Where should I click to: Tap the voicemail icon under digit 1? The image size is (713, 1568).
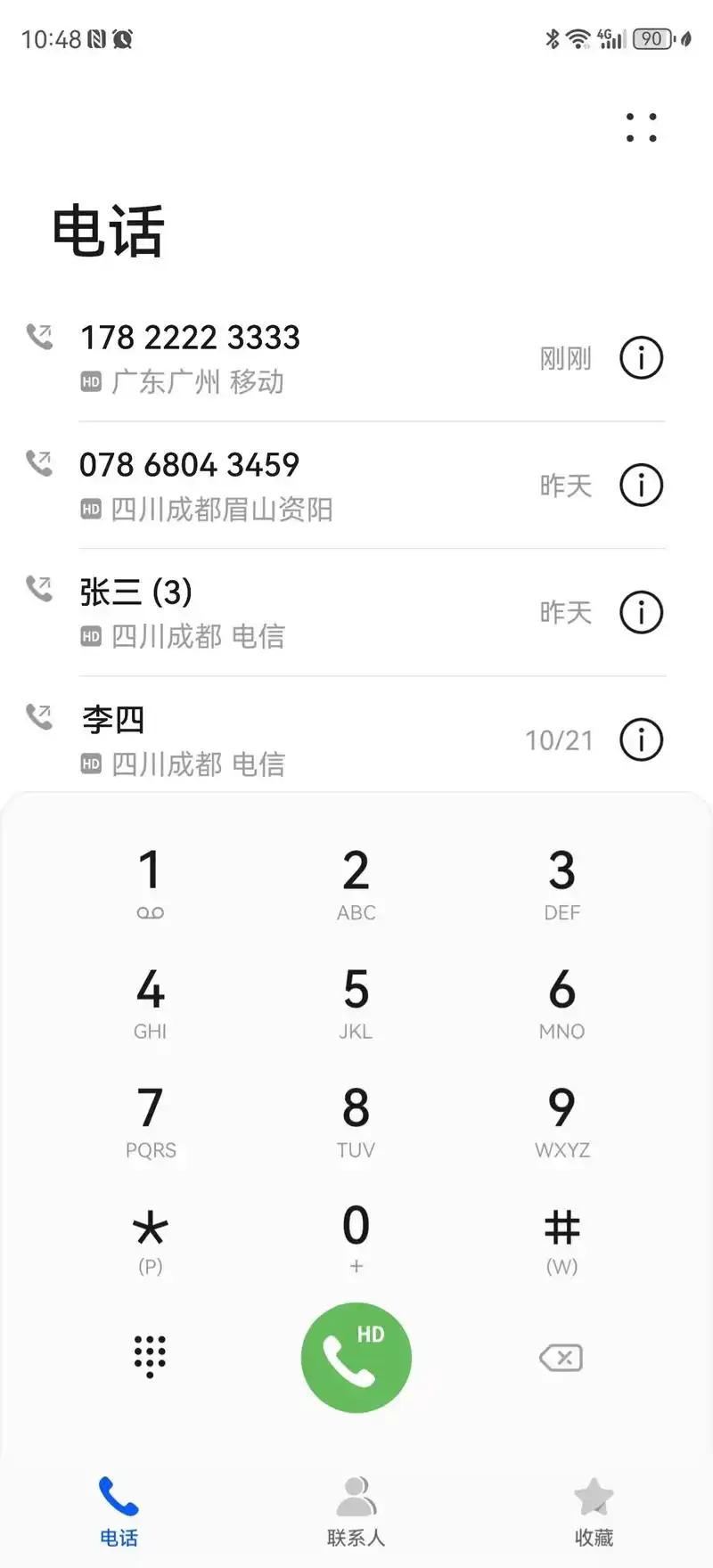tap(150, 911)
